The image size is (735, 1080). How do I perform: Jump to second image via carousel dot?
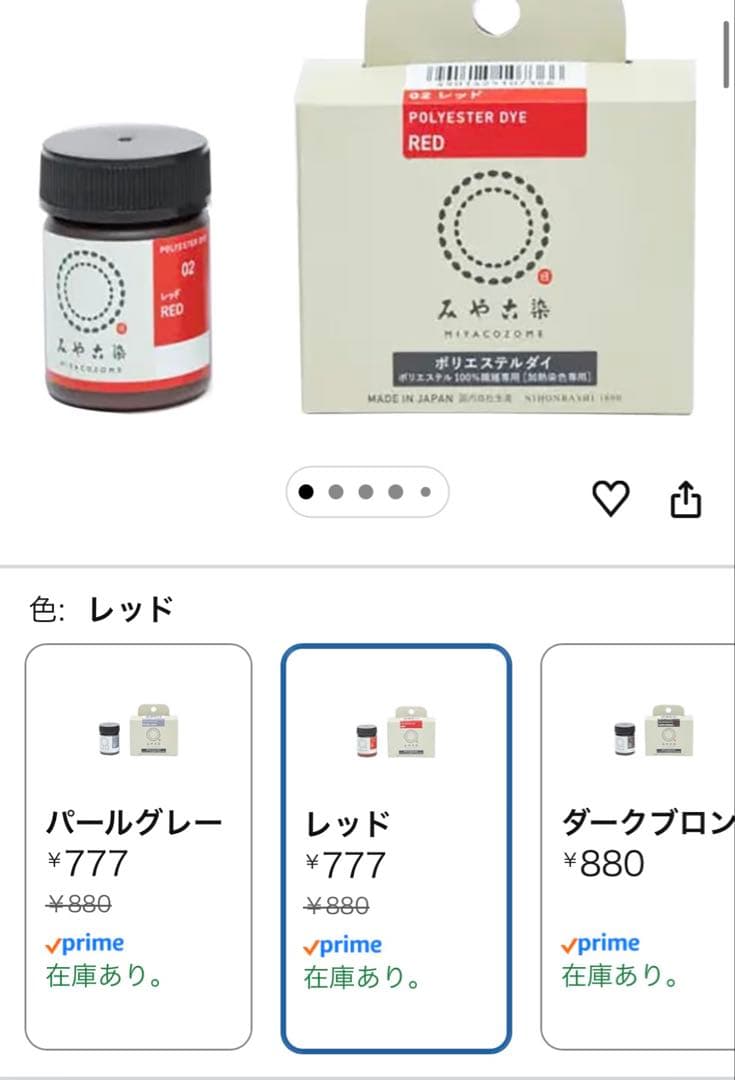(x=335, y=490)
